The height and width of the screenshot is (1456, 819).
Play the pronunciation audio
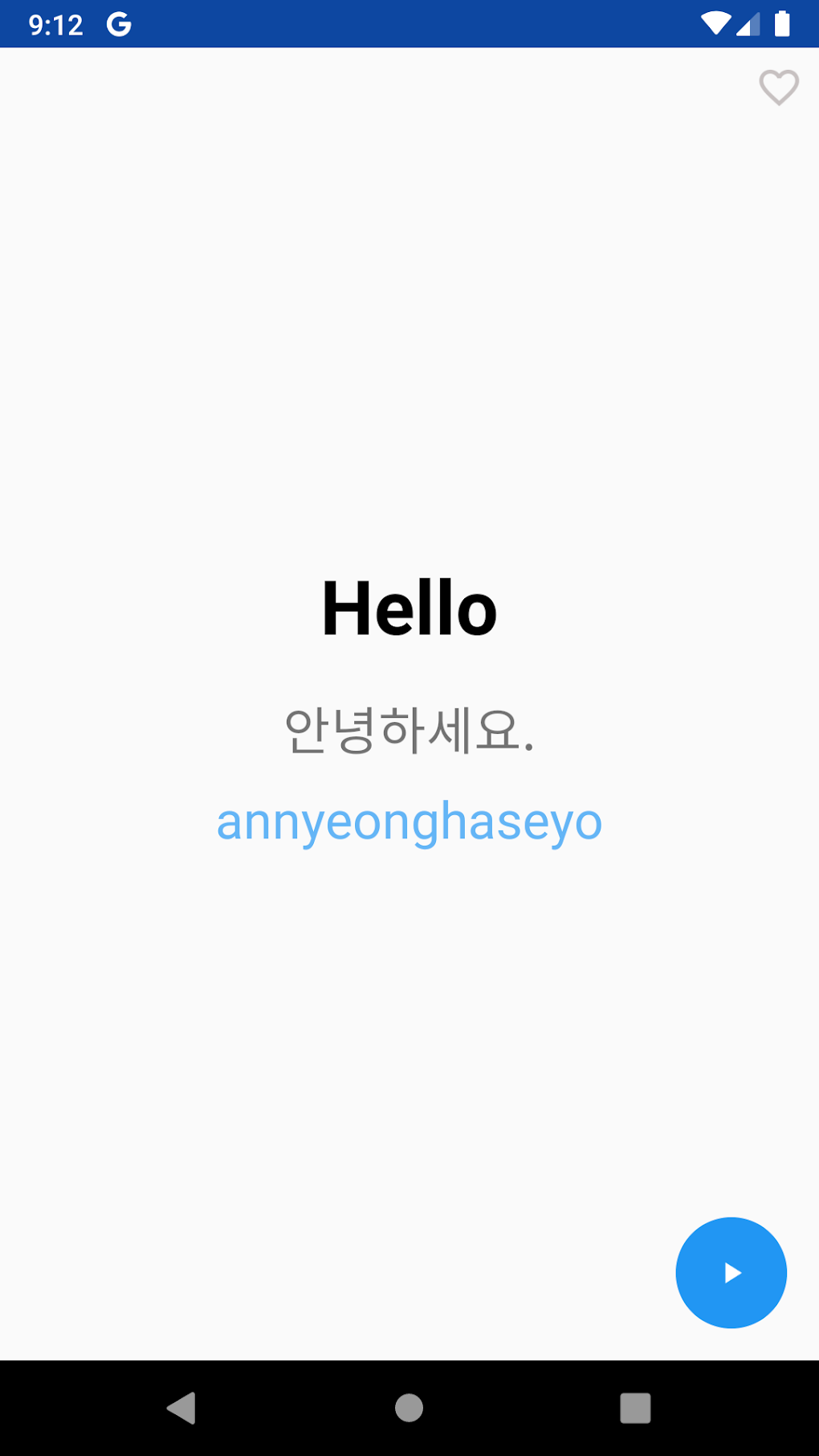[731, 1272]
